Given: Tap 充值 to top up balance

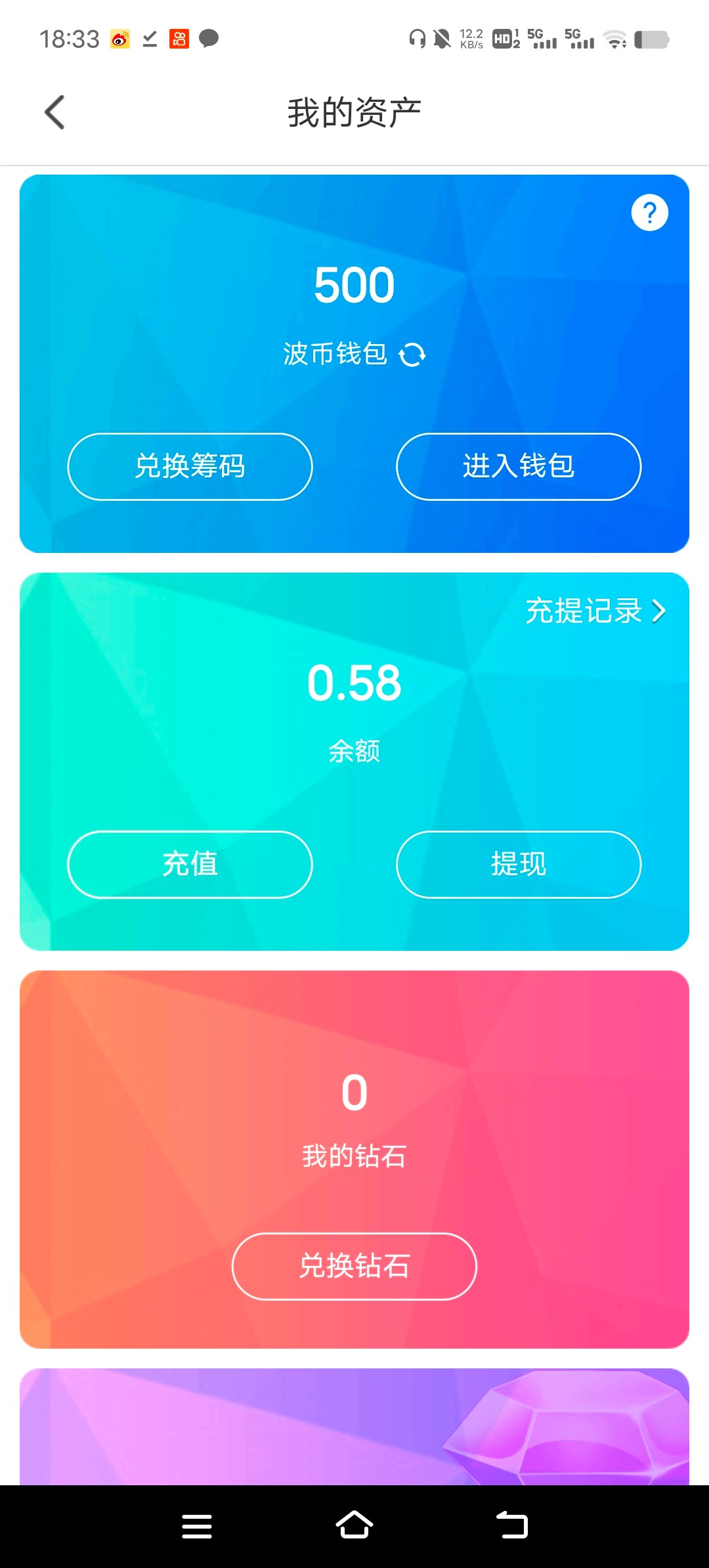Looking at the screenshot, I should 190,864.
